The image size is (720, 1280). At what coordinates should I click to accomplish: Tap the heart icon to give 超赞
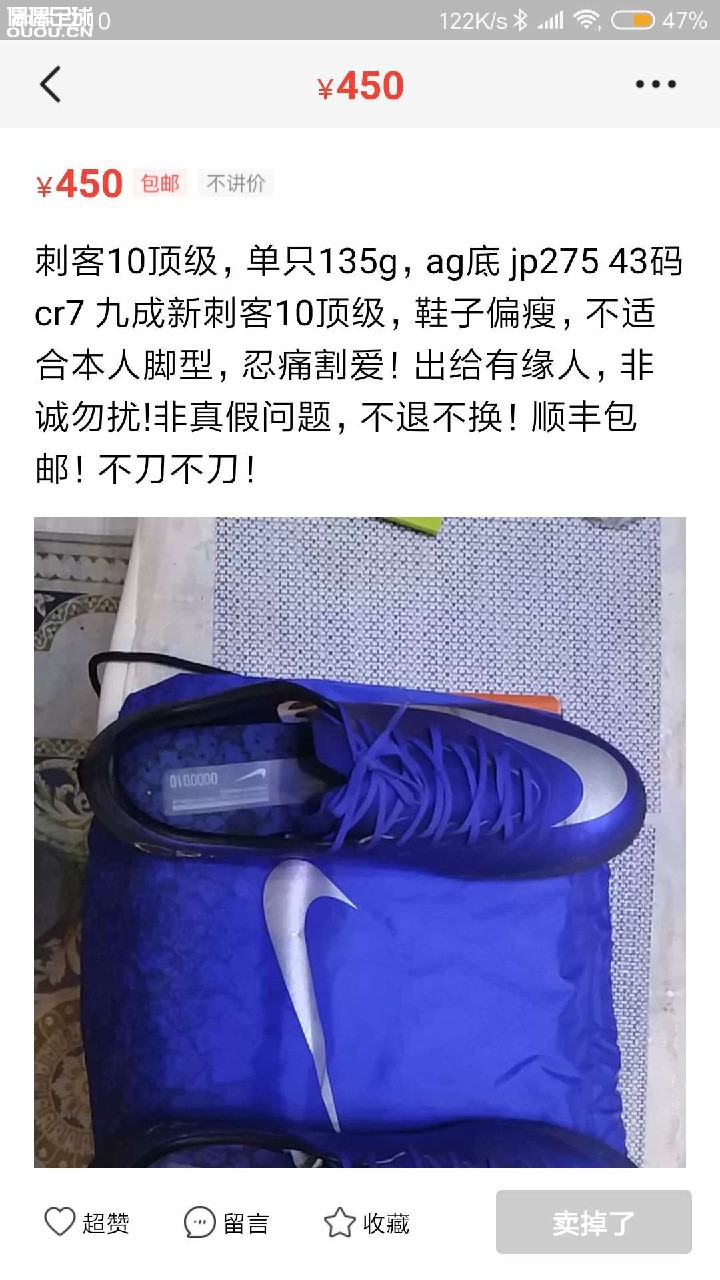point(60,1221)
